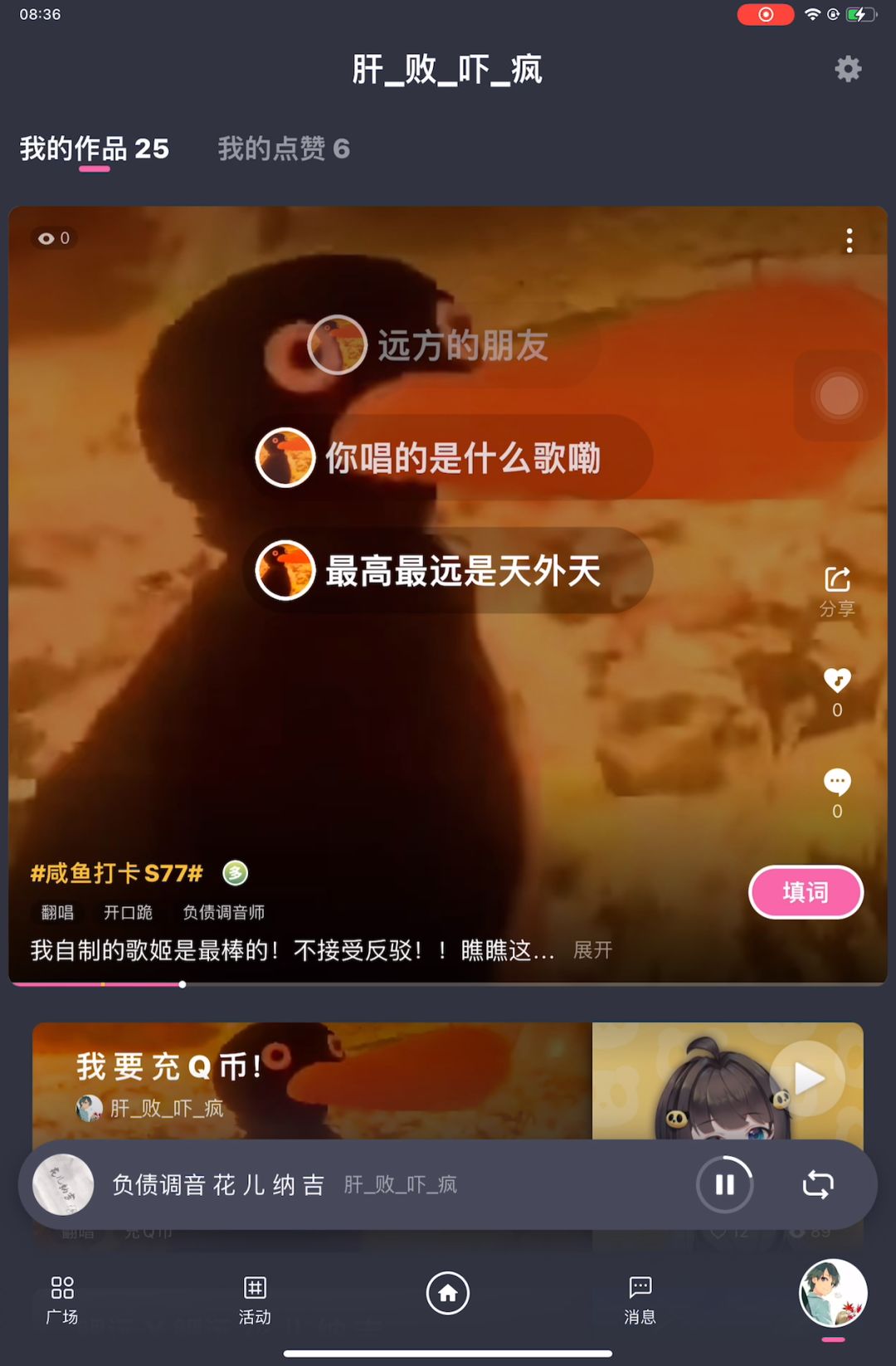Screen dimensions: 896x1366
Task: Go to the 广场 tab
Action: click(62, 1300)
